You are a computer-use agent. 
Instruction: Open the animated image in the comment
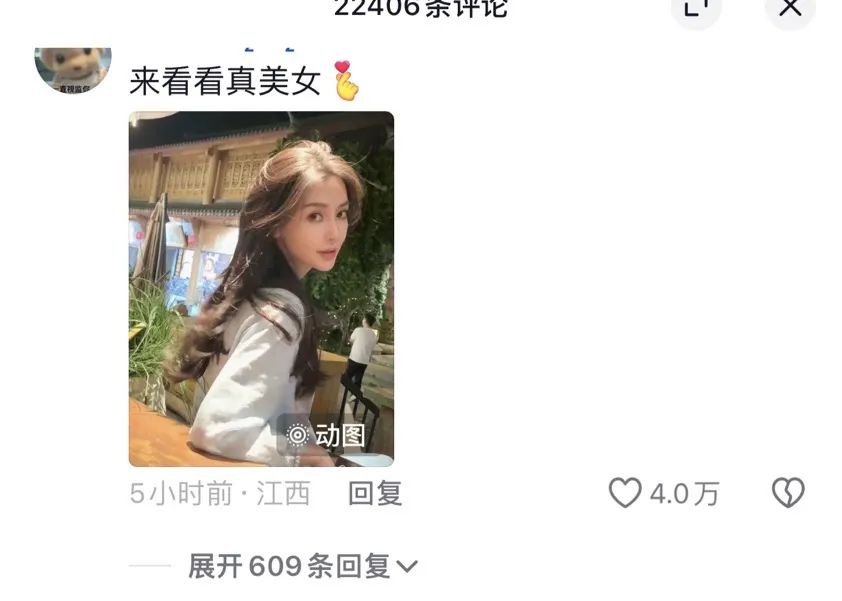[x=261, y=288]
